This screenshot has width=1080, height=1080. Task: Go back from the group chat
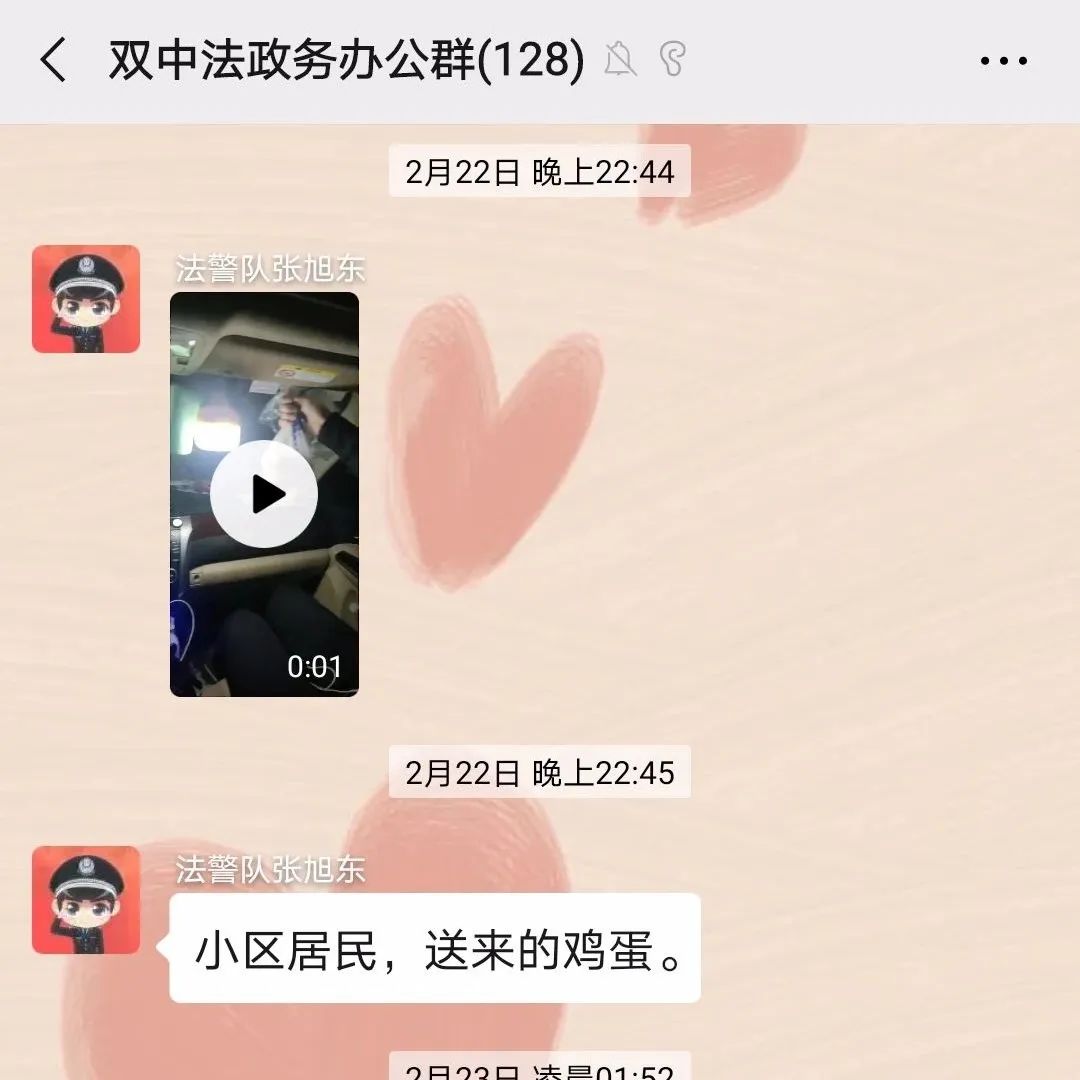53,61
